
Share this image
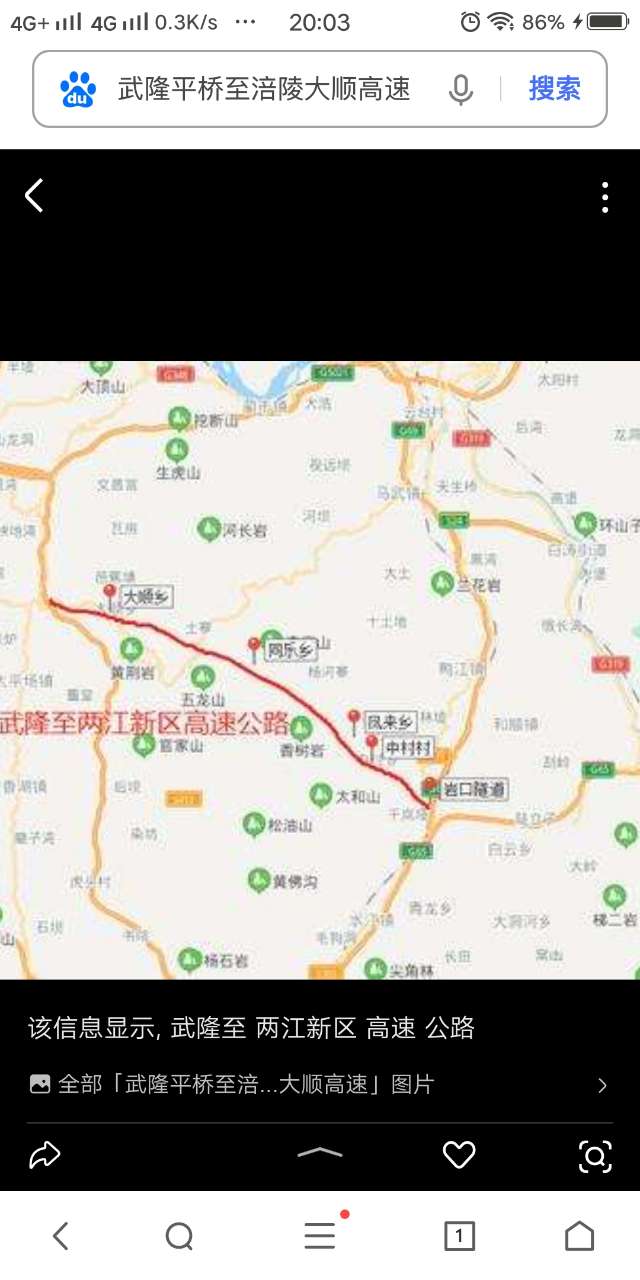(45, 1156)
